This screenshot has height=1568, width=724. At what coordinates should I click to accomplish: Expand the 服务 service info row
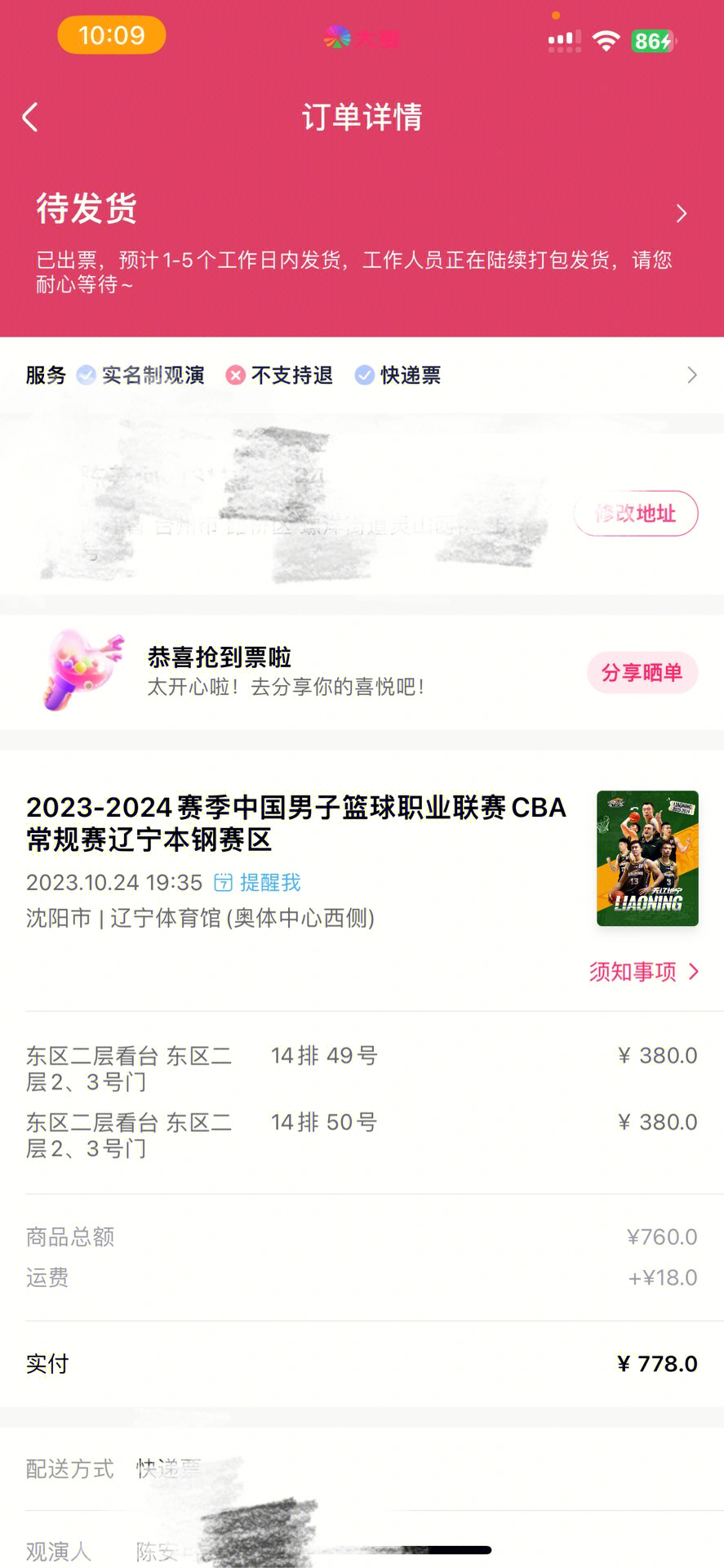tap(691, 375)
